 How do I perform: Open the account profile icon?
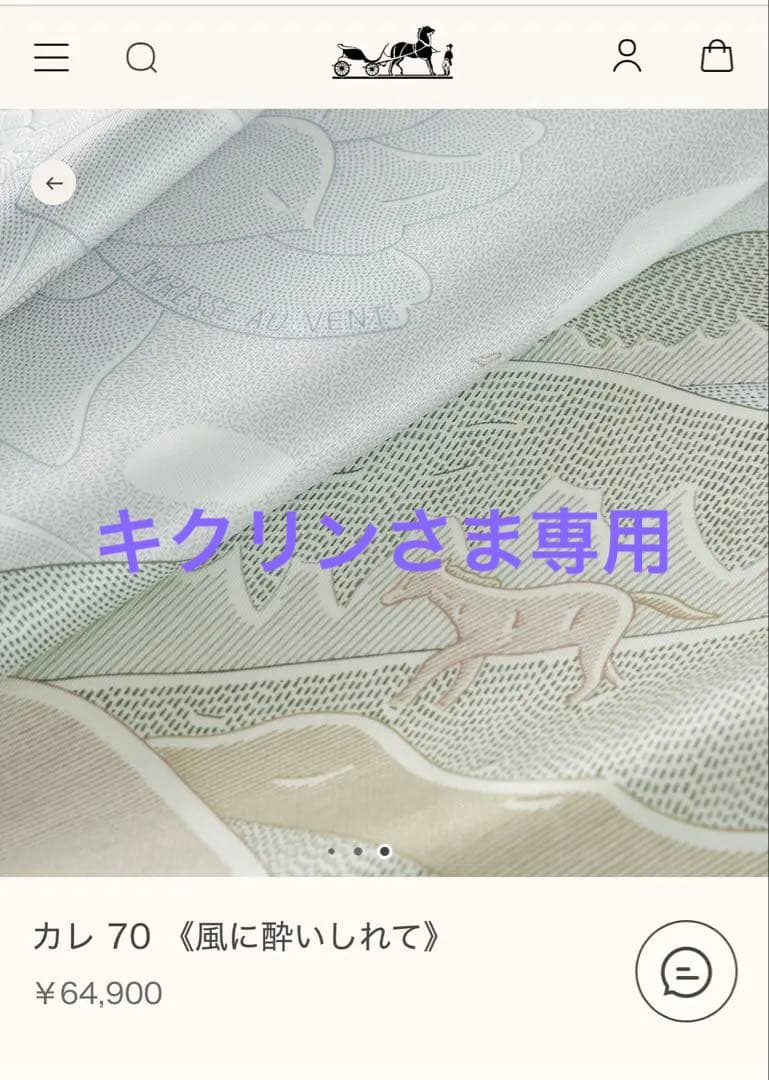click(x=627, y=58)
